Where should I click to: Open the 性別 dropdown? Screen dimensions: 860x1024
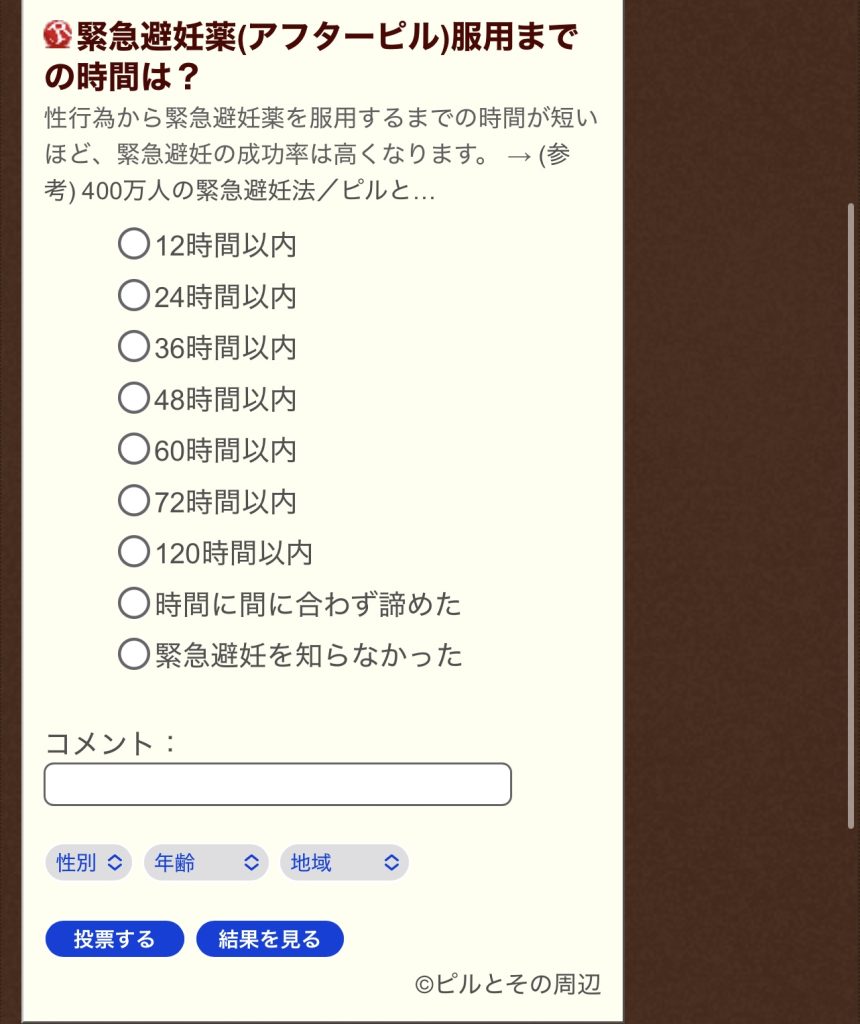coord(88,862)
